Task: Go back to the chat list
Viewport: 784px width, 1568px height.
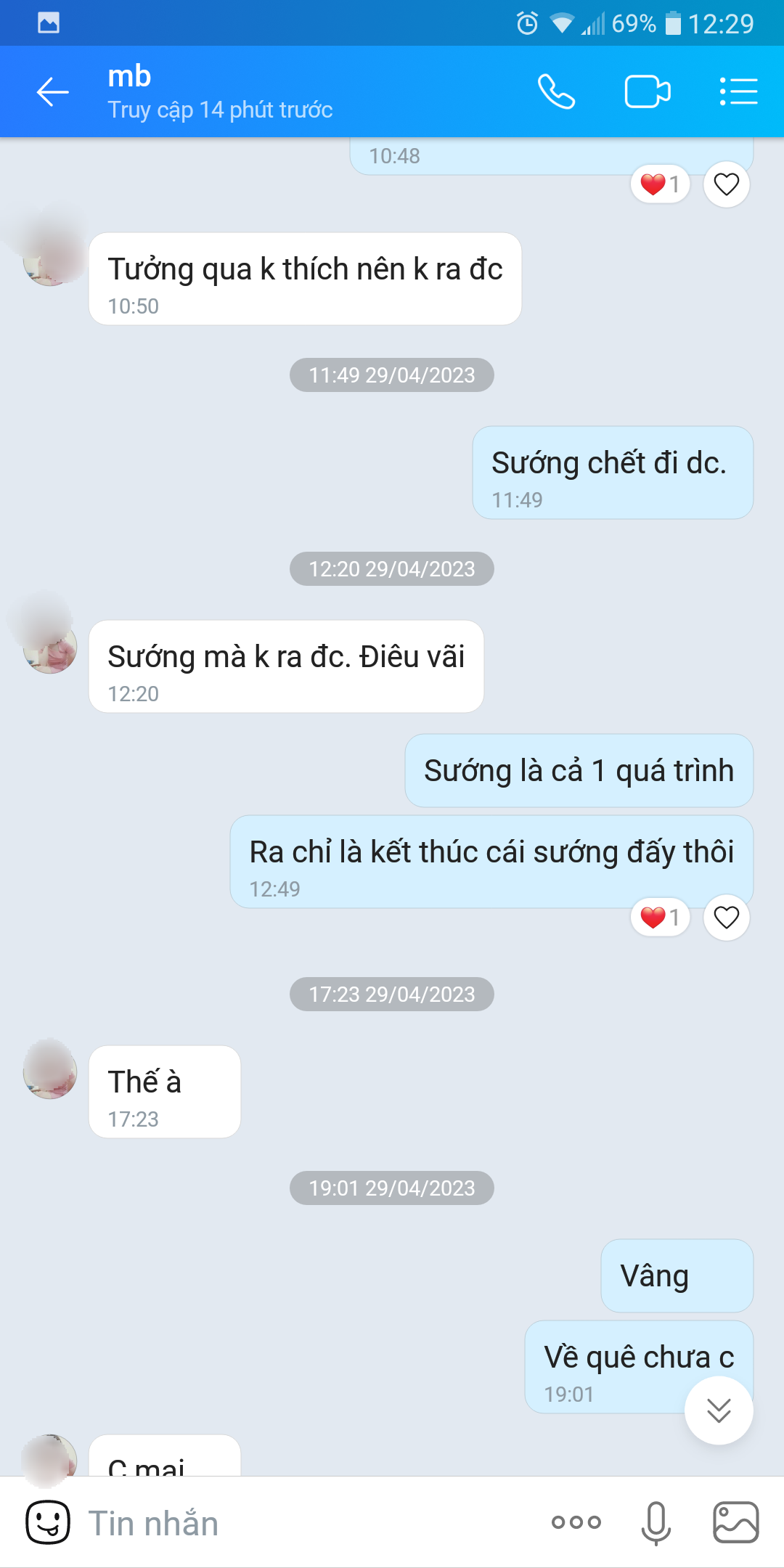Action: tap(52, 92)
